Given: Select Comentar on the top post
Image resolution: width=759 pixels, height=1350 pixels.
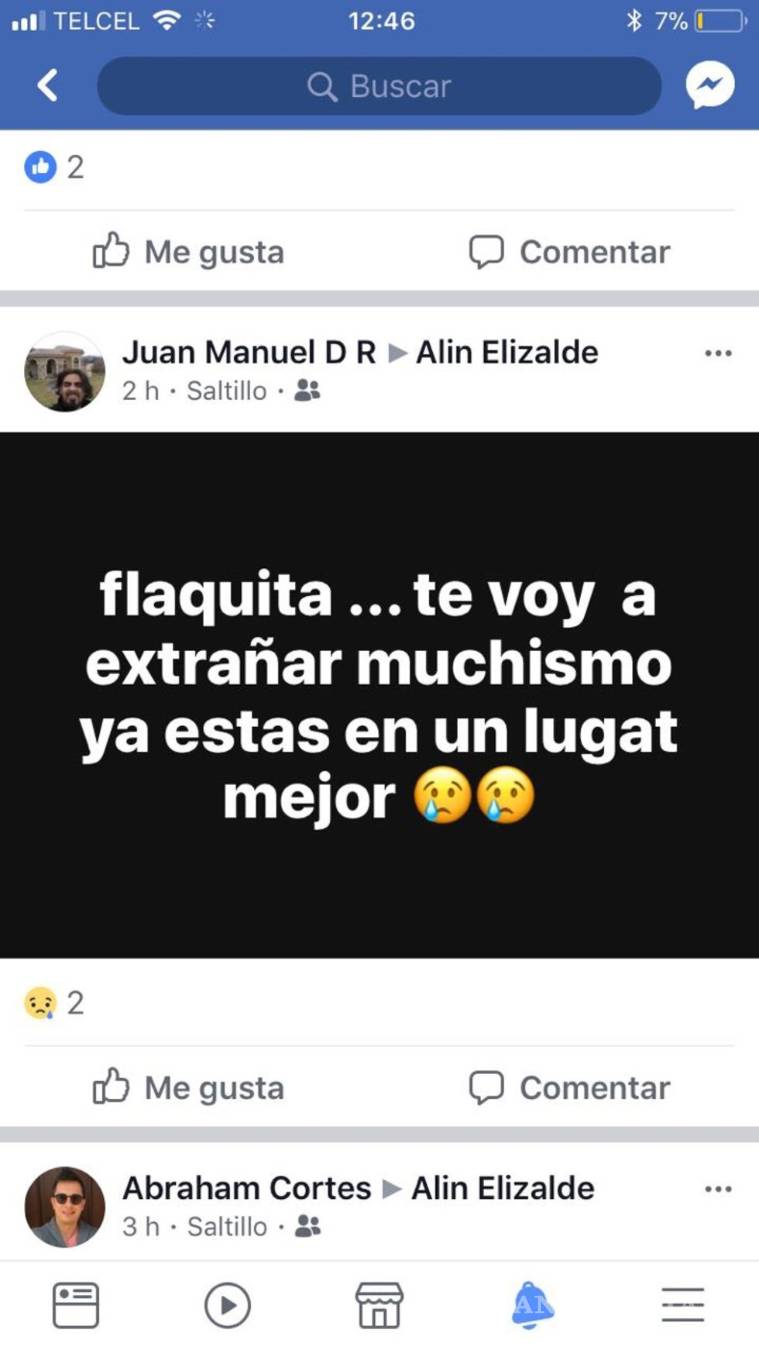Looking at the screenshot, I should [570, 252].
